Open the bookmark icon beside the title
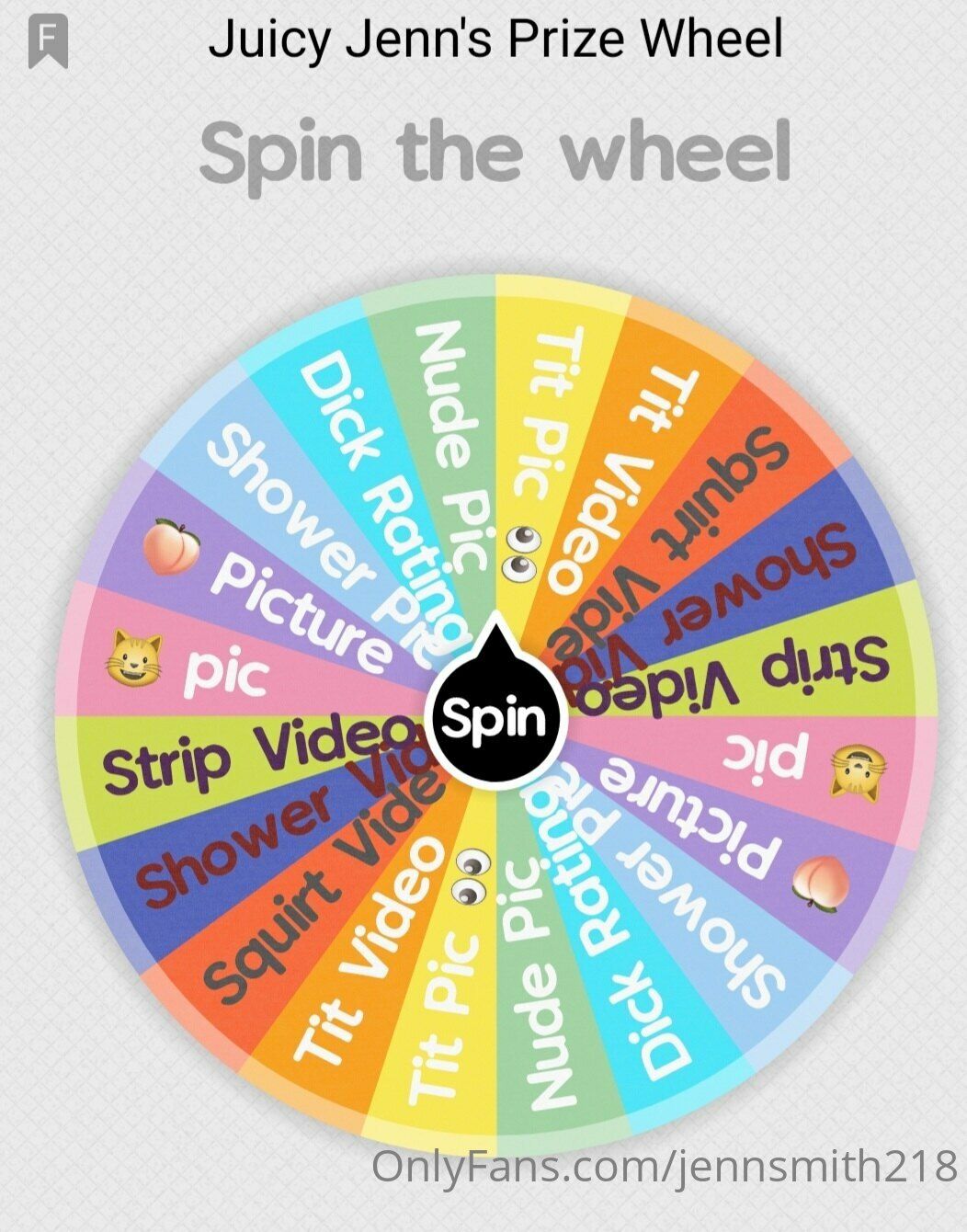Screen dimensions: 967x1232 (49, 41)
